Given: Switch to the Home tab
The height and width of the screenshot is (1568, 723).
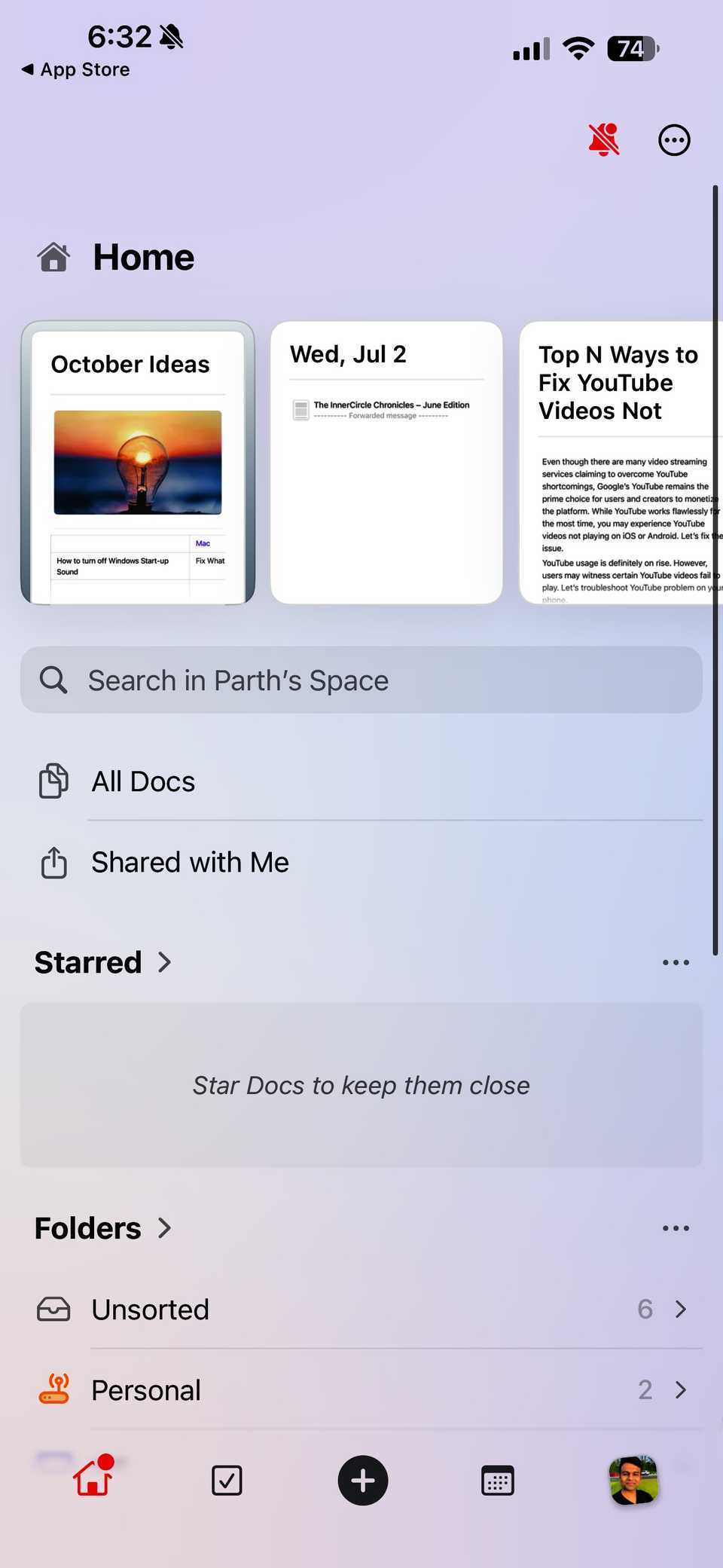Looking at the screenshot, I should point(93,1480).
